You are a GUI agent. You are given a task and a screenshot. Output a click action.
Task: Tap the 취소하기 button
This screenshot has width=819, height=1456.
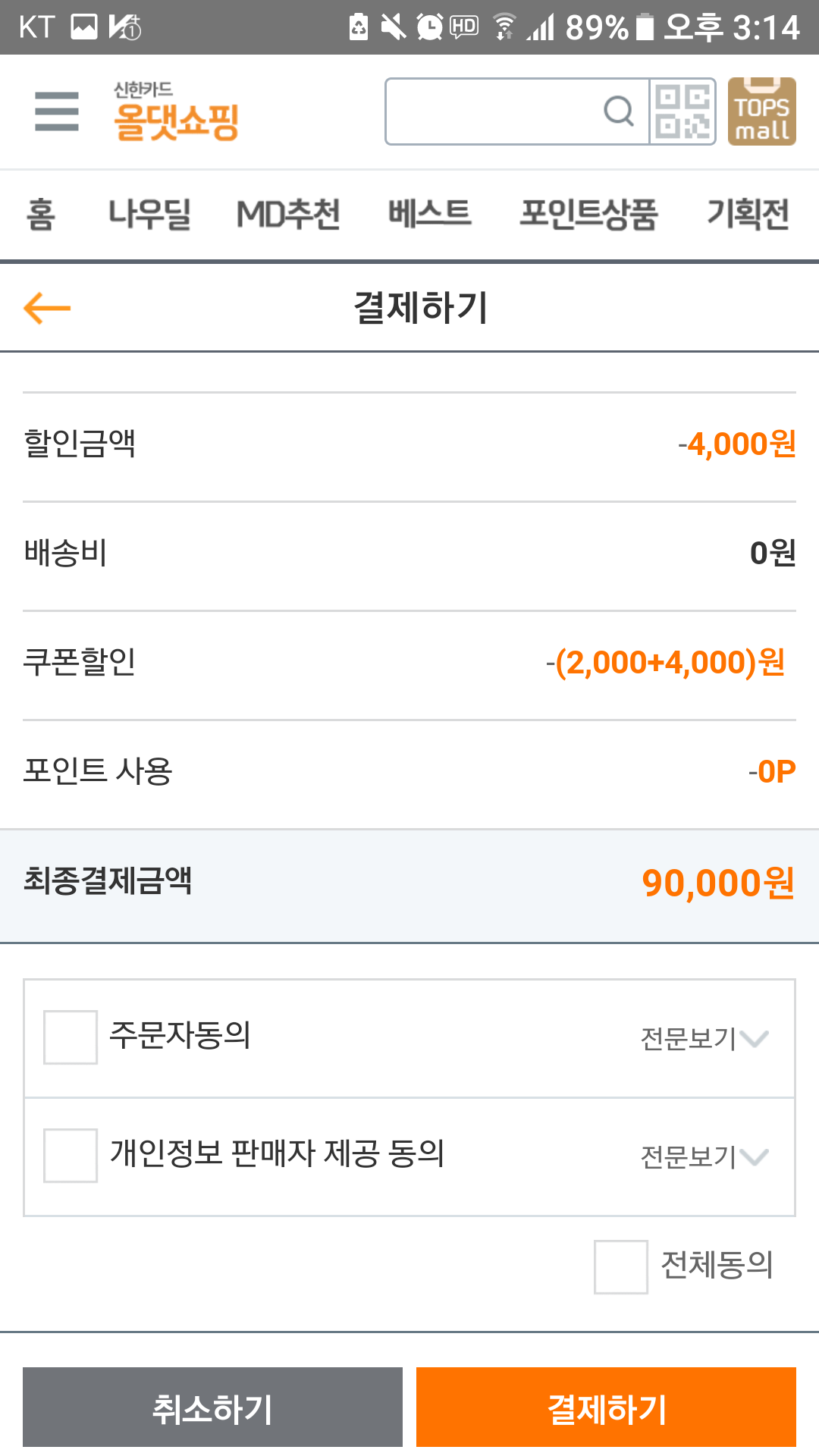coord(212,1407)
